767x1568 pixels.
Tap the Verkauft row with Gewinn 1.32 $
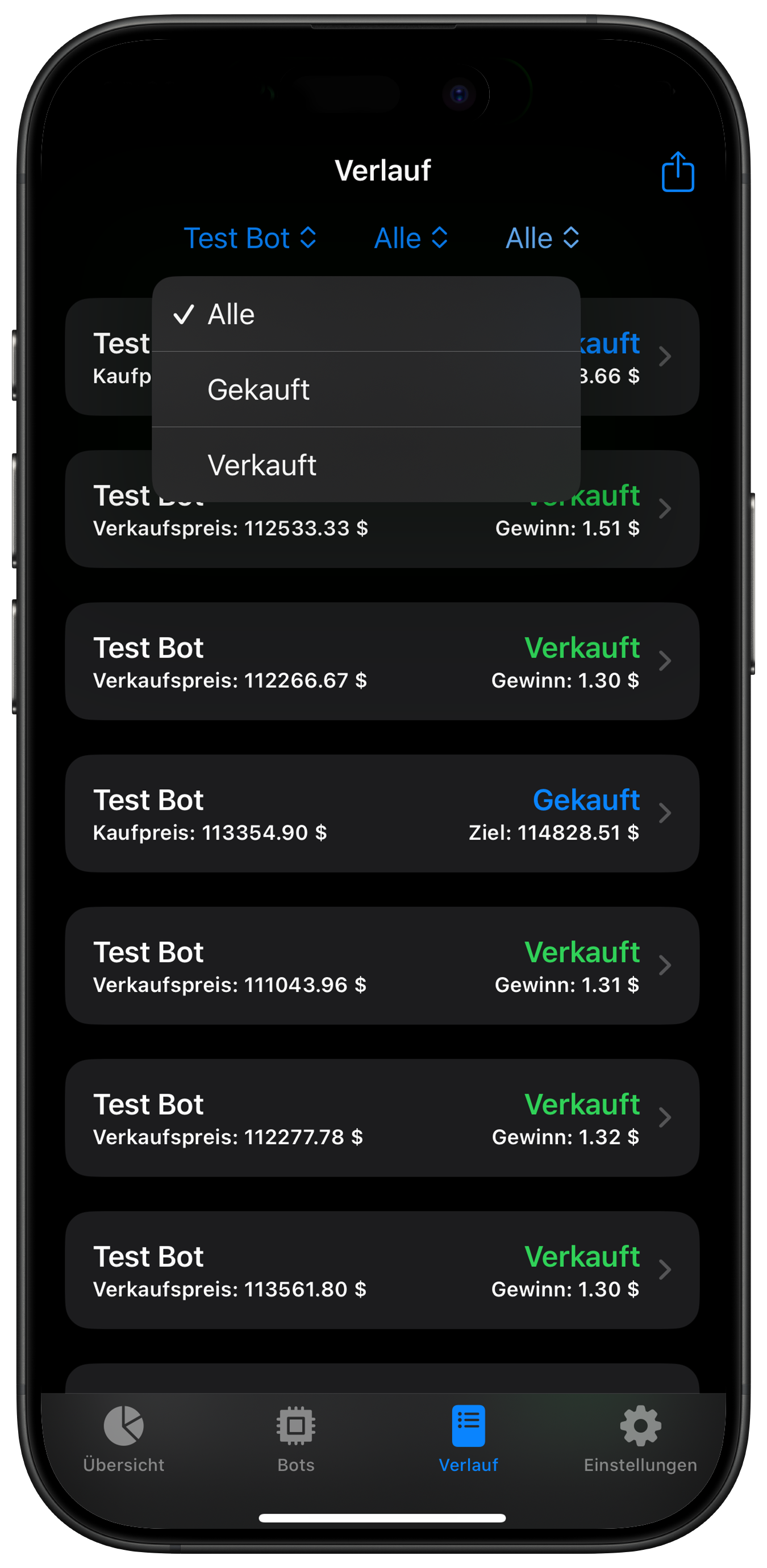[382, 1119]
